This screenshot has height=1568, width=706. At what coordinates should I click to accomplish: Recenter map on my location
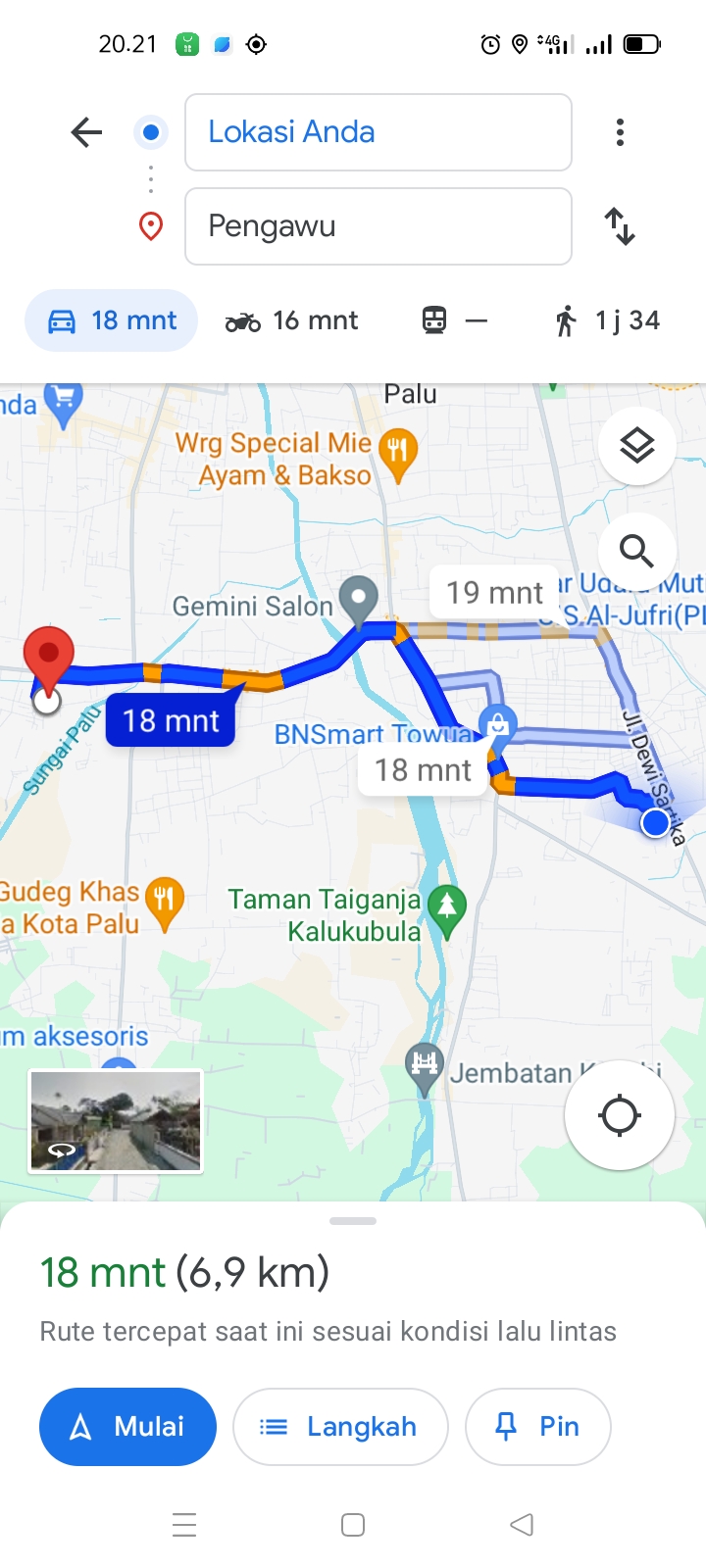[620, 1115]
